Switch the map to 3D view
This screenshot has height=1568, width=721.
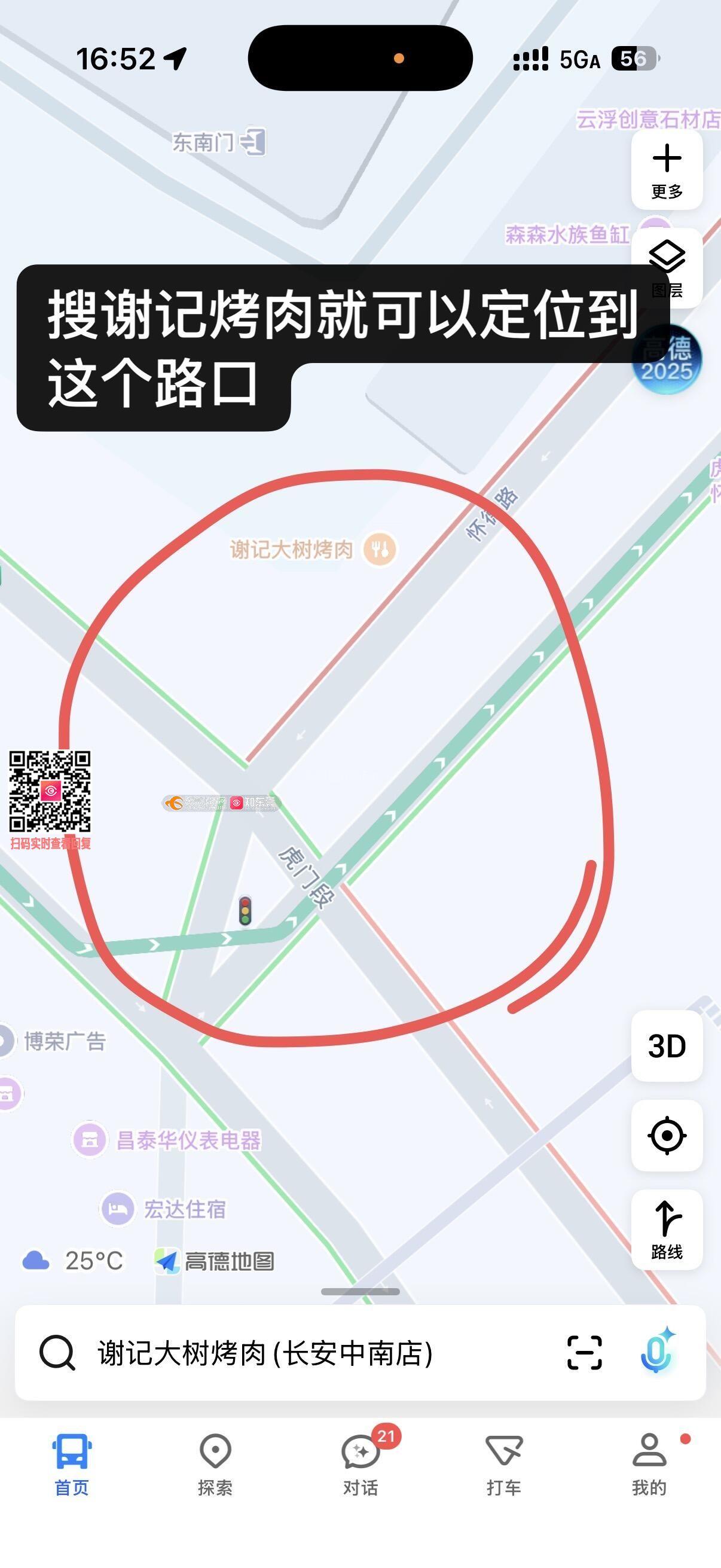(667, 1046)
